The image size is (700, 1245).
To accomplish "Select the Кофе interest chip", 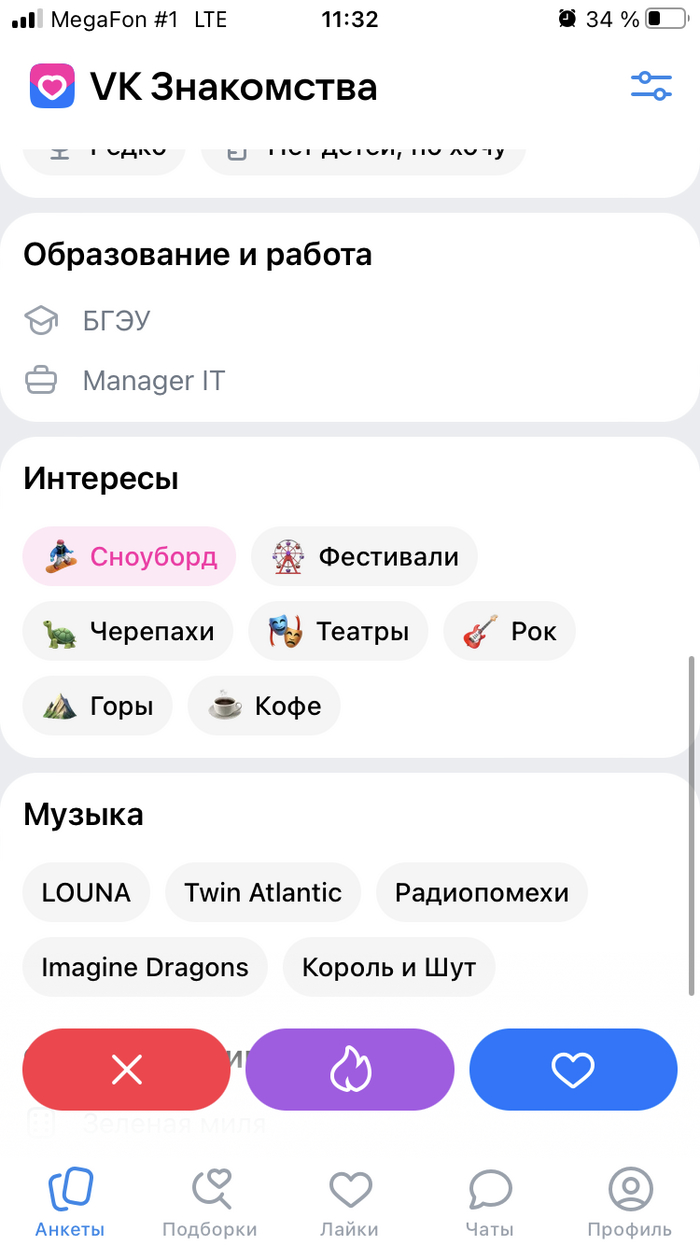I will 264,706.
